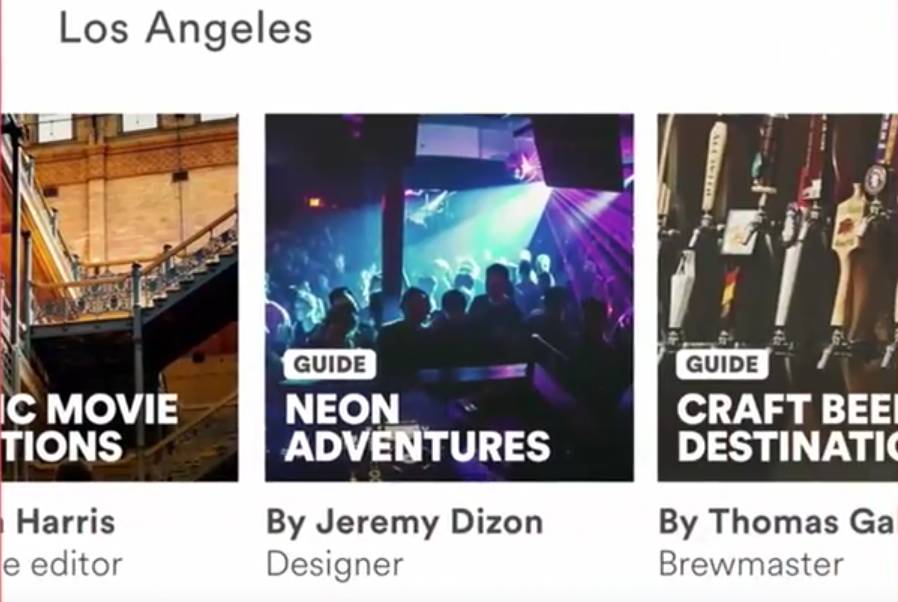Image resolution: width=898 pixels, height=602 pixels.
Task: Open the Neon Adventures guide card
Action: point(449,297)
